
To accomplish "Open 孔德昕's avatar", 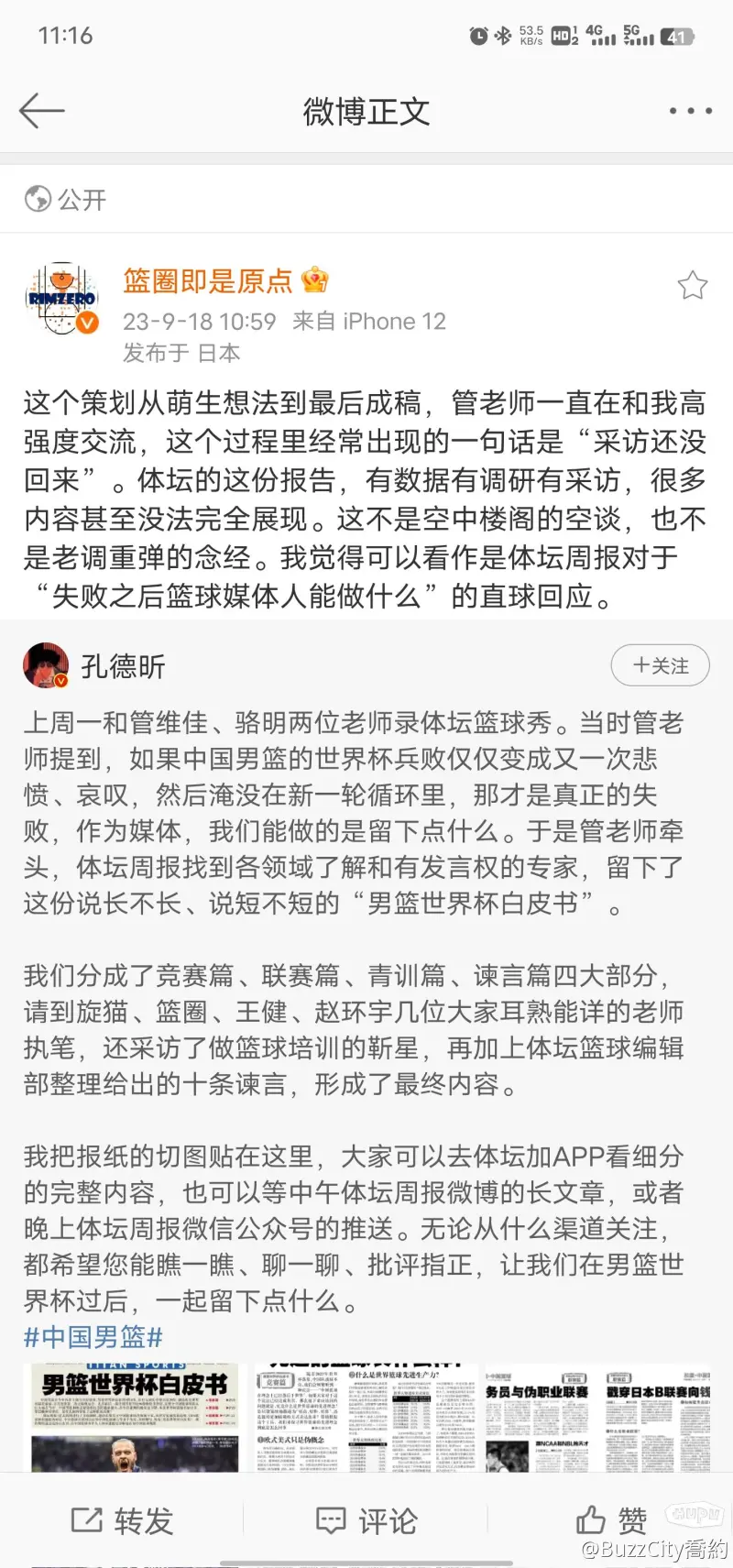I will [46, 665].
